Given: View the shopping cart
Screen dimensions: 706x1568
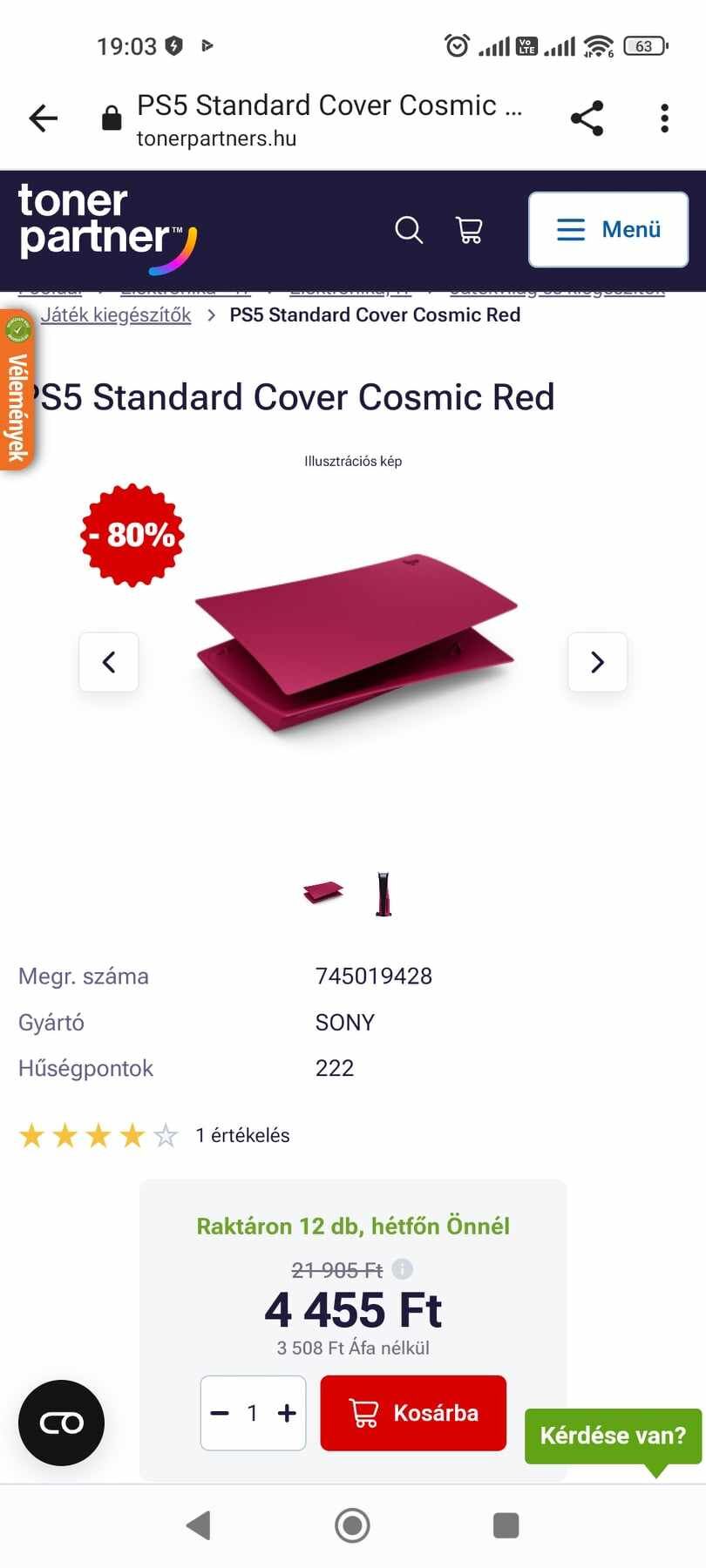Looking at the screenshot, I should coord(469,230).
